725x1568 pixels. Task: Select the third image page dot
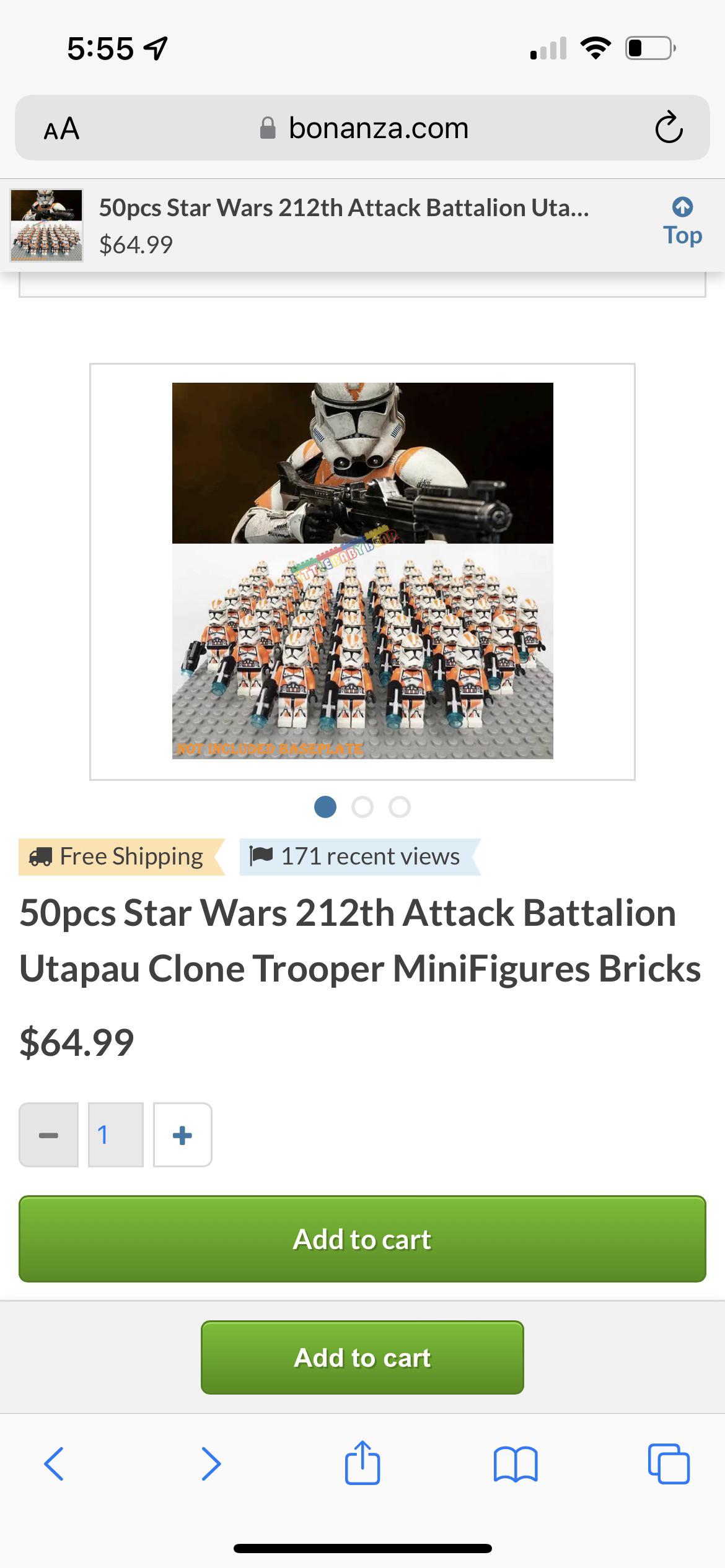400,807
